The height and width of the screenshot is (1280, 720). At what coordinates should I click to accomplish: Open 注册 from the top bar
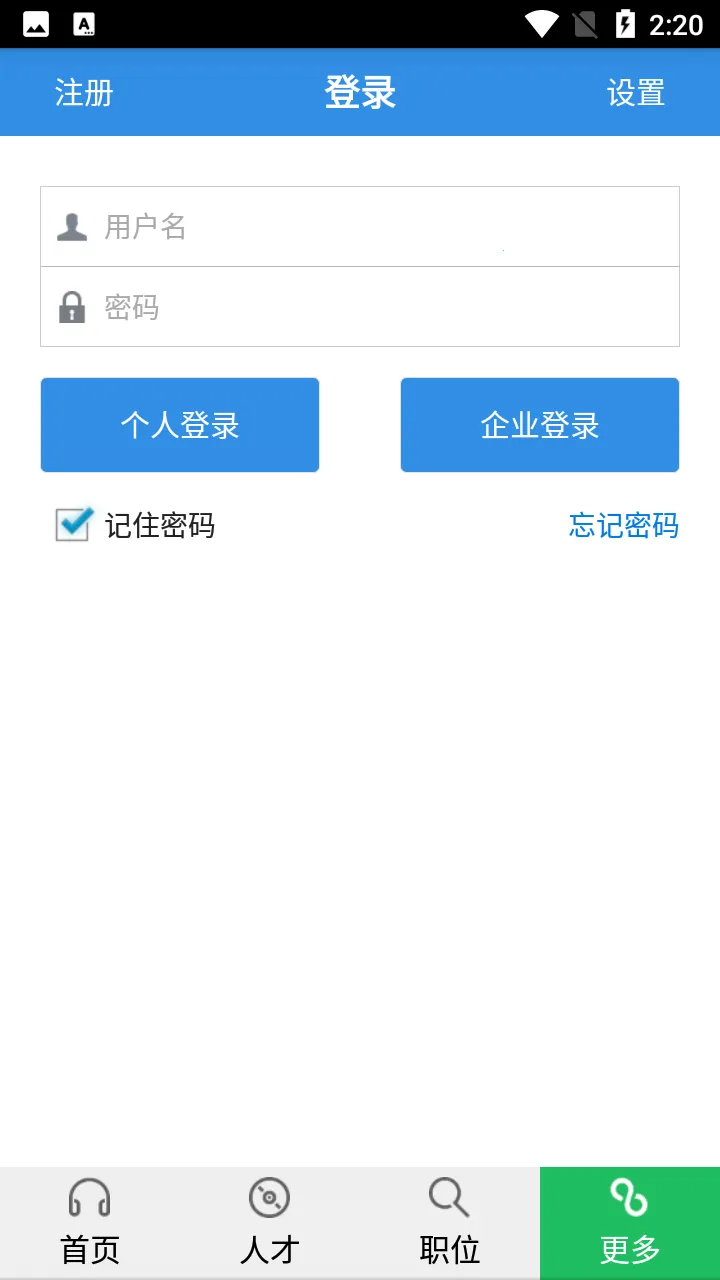pos(84,92)
